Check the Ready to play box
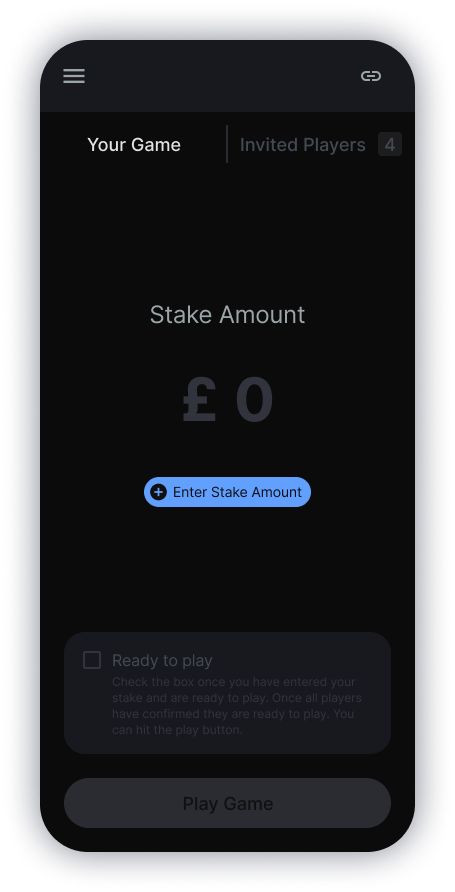455x892 pixels. click(92, 660)
